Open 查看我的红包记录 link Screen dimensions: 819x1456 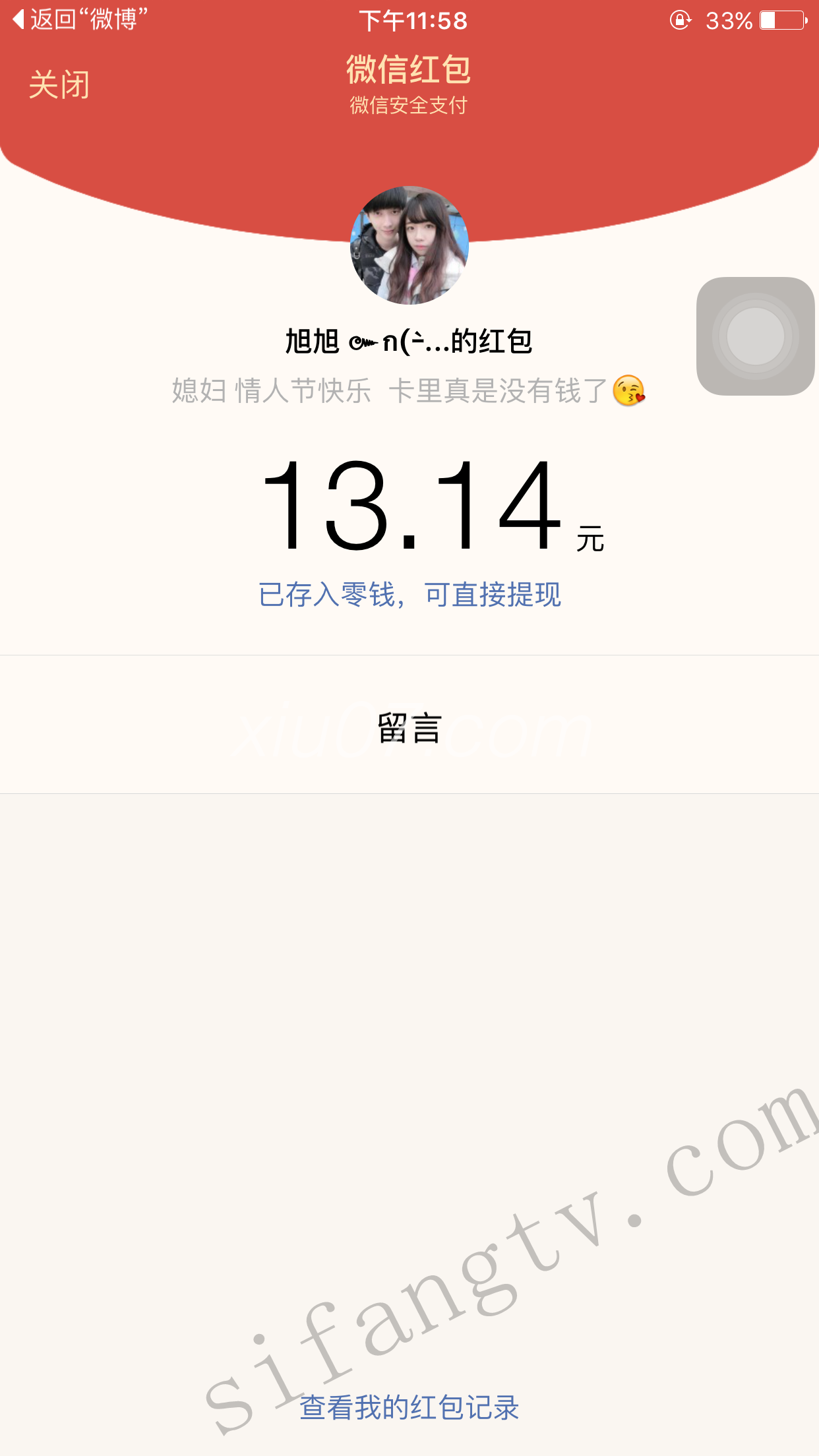coord(409,1407)
